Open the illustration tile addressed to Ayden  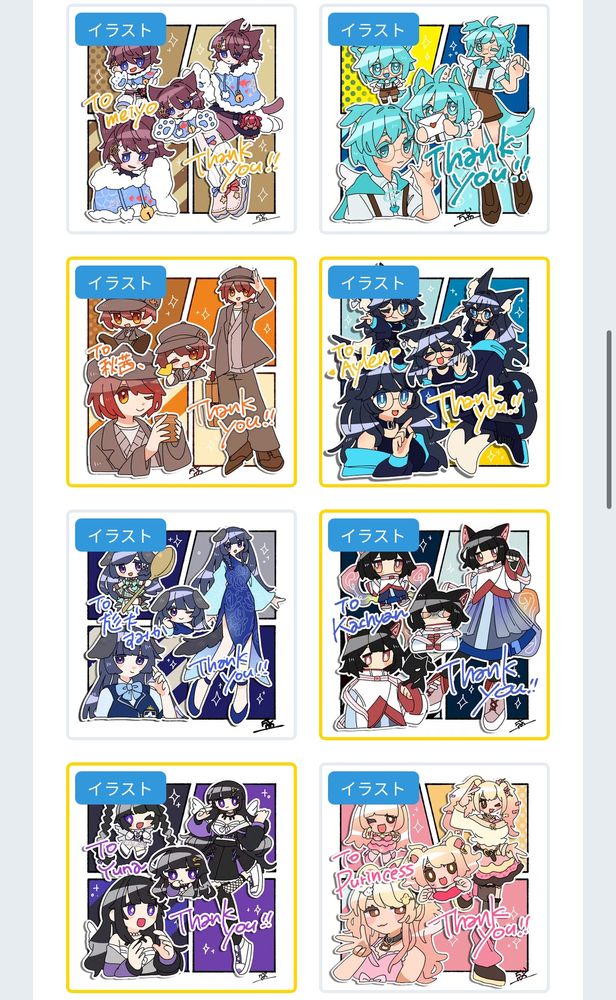point(434,372)
